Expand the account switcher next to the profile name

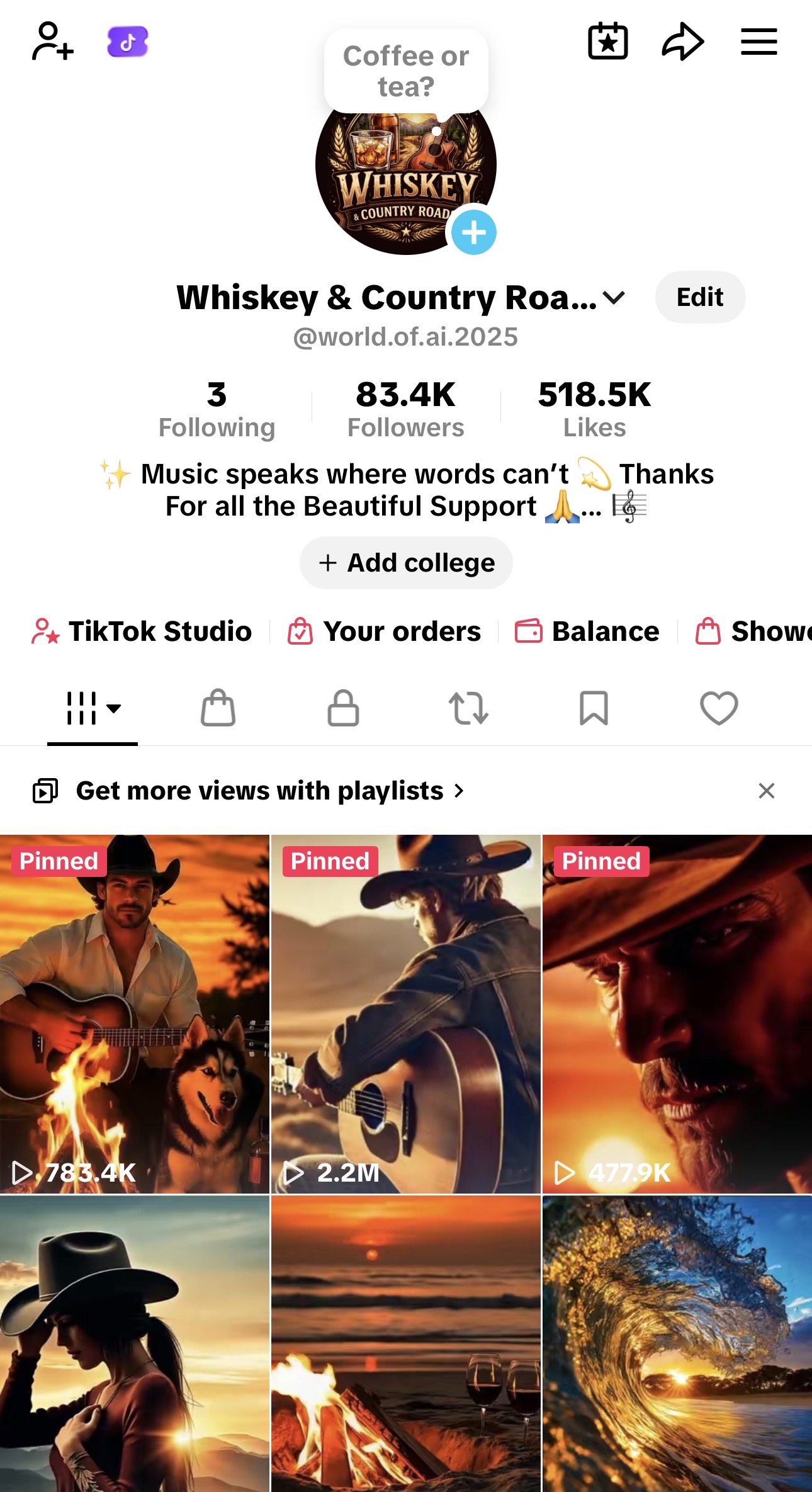(x=614, y=297)
